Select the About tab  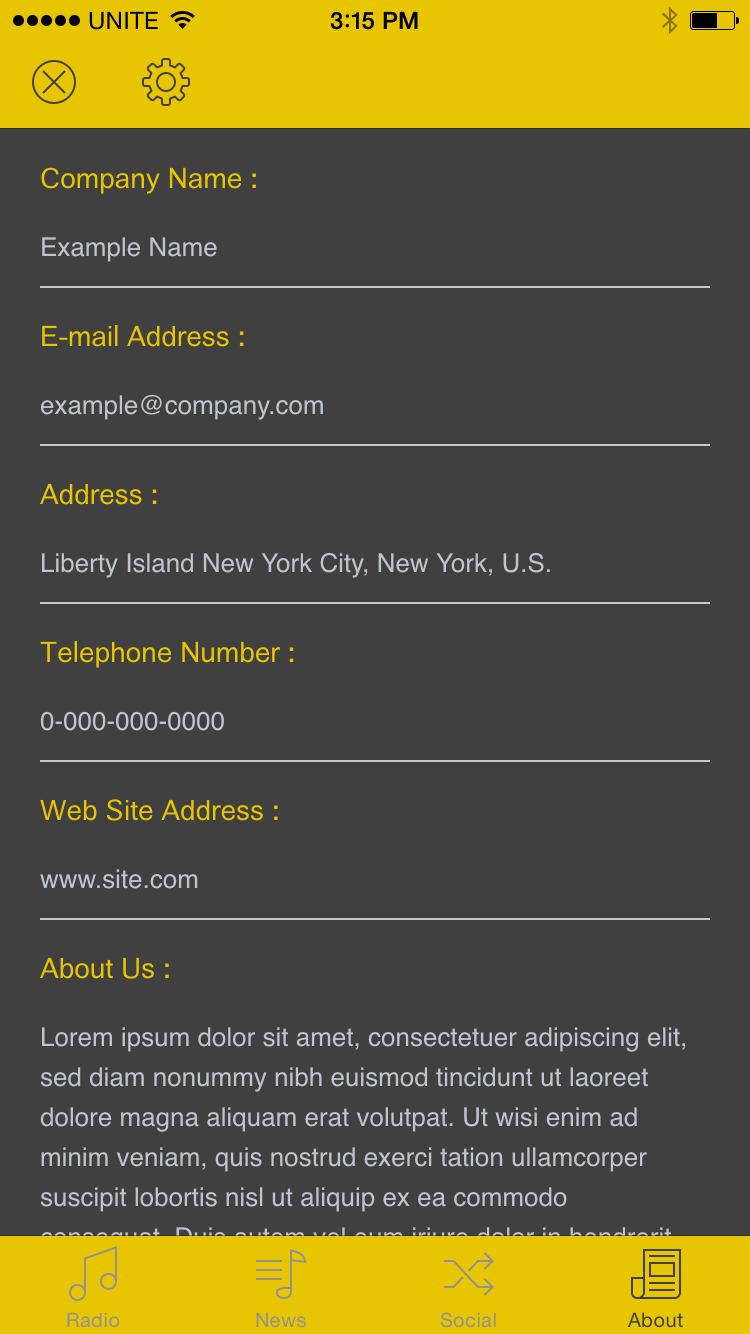[x=656, y=1287]
